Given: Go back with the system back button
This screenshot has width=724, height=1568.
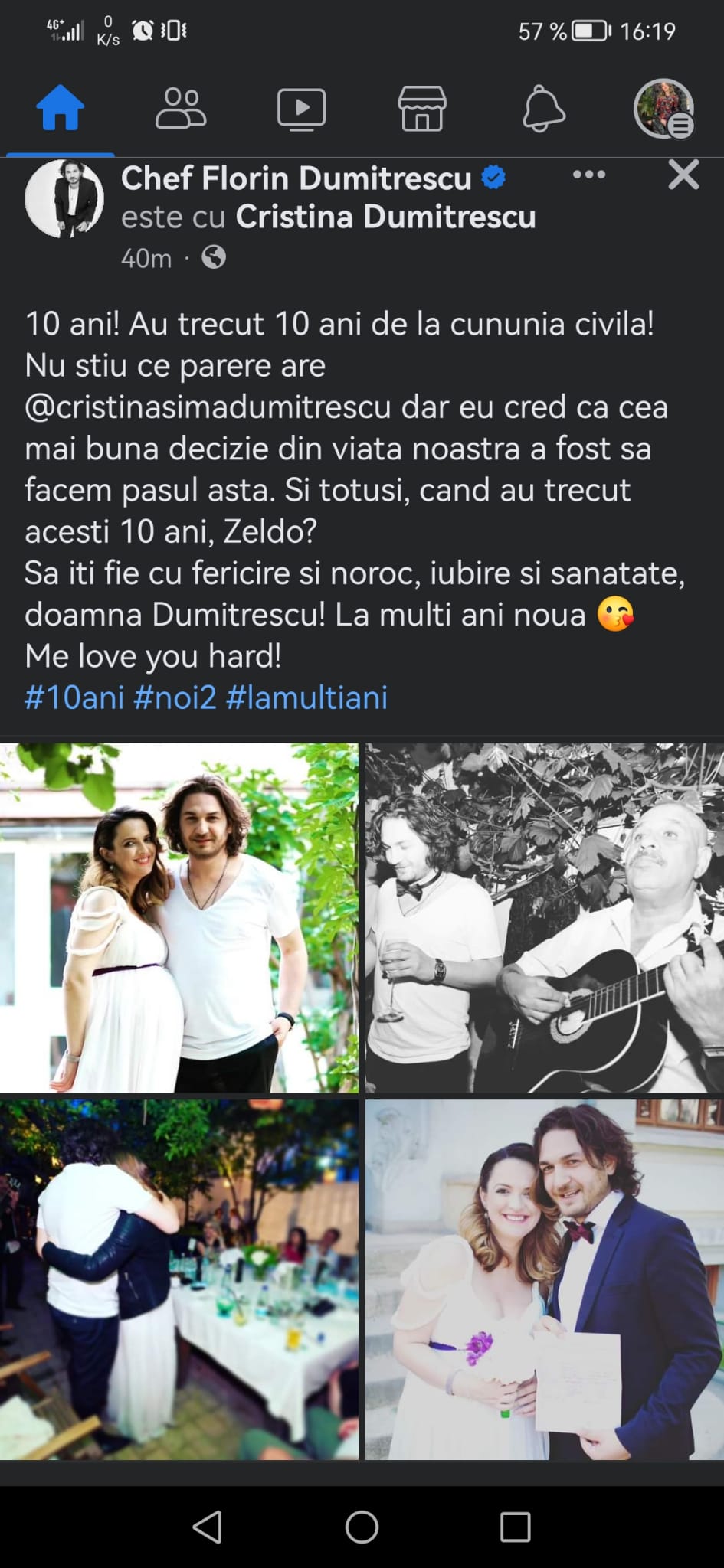Looking at the screenshot, I should click(x=208, y=1527).
